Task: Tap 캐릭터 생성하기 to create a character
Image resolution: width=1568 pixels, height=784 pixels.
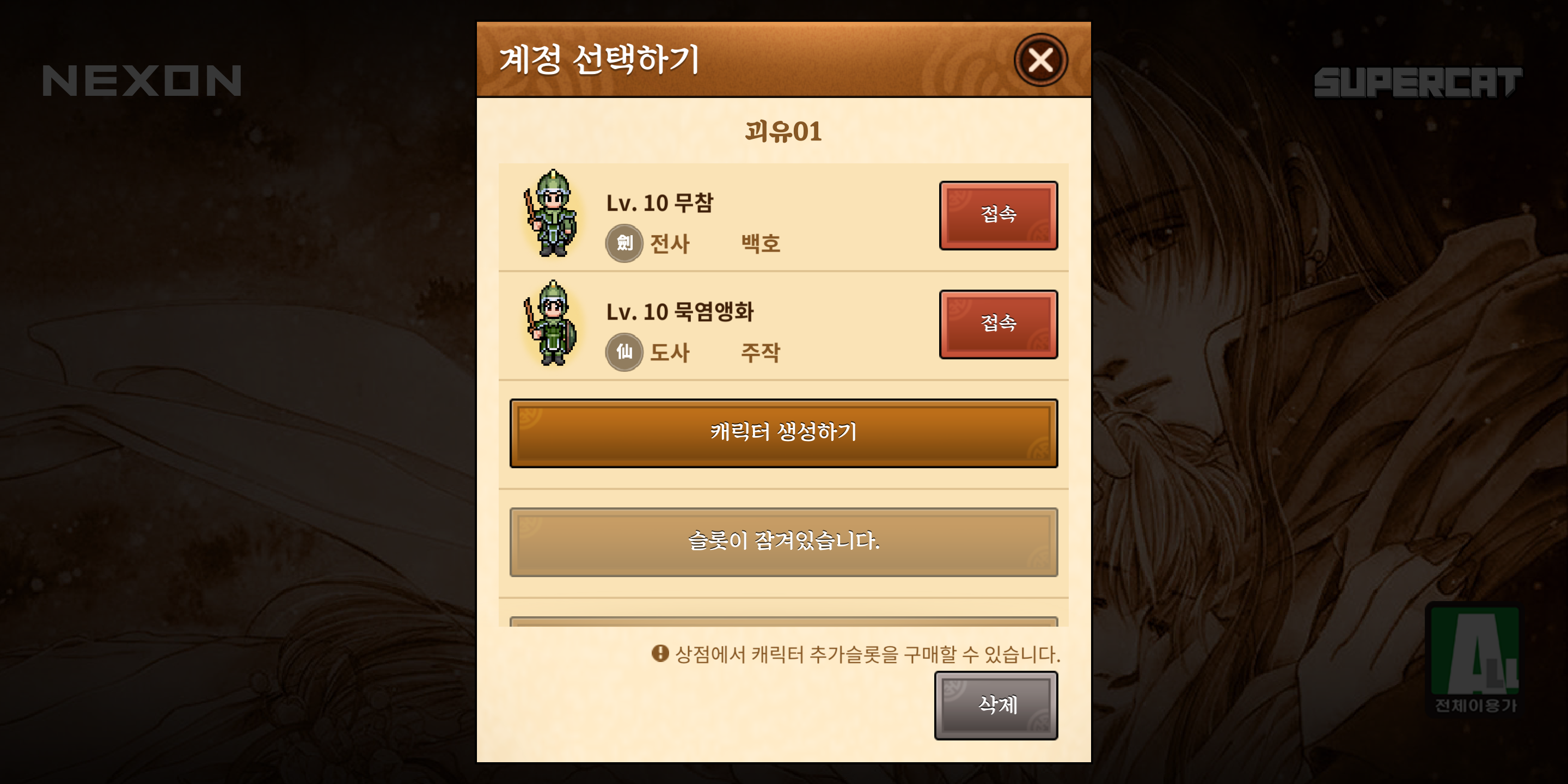Action: point(783,433)
